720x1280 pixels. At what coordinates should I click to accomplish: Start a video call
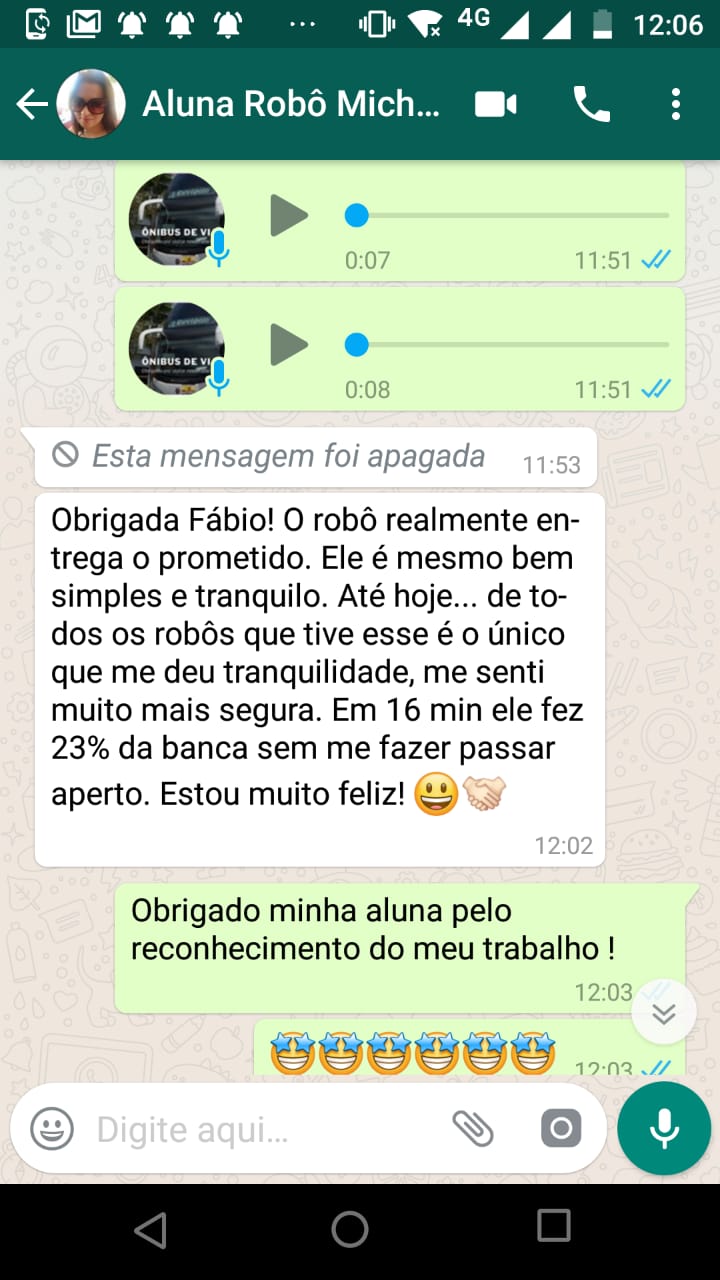495,104
